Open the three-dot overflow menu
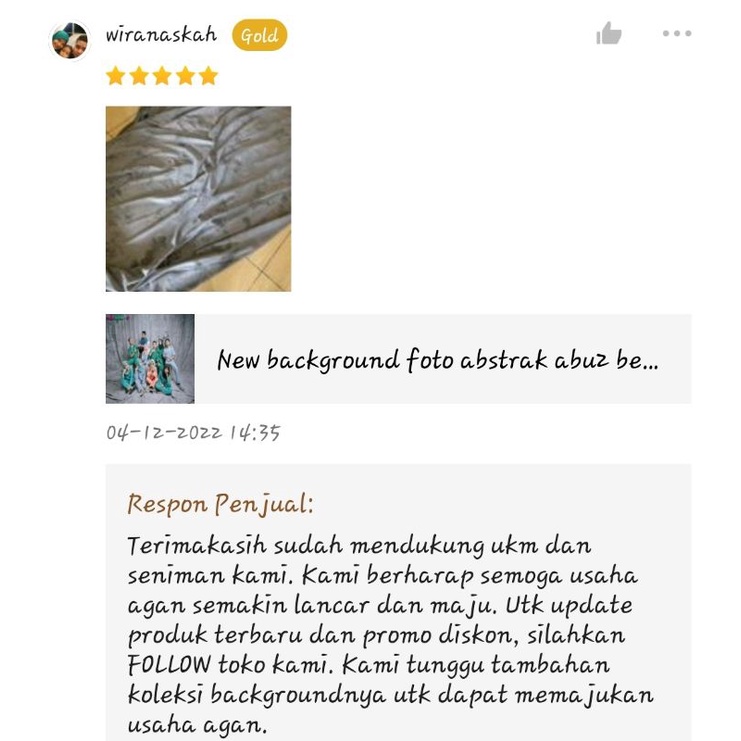 pyautogui.click(x=677, y=34)
